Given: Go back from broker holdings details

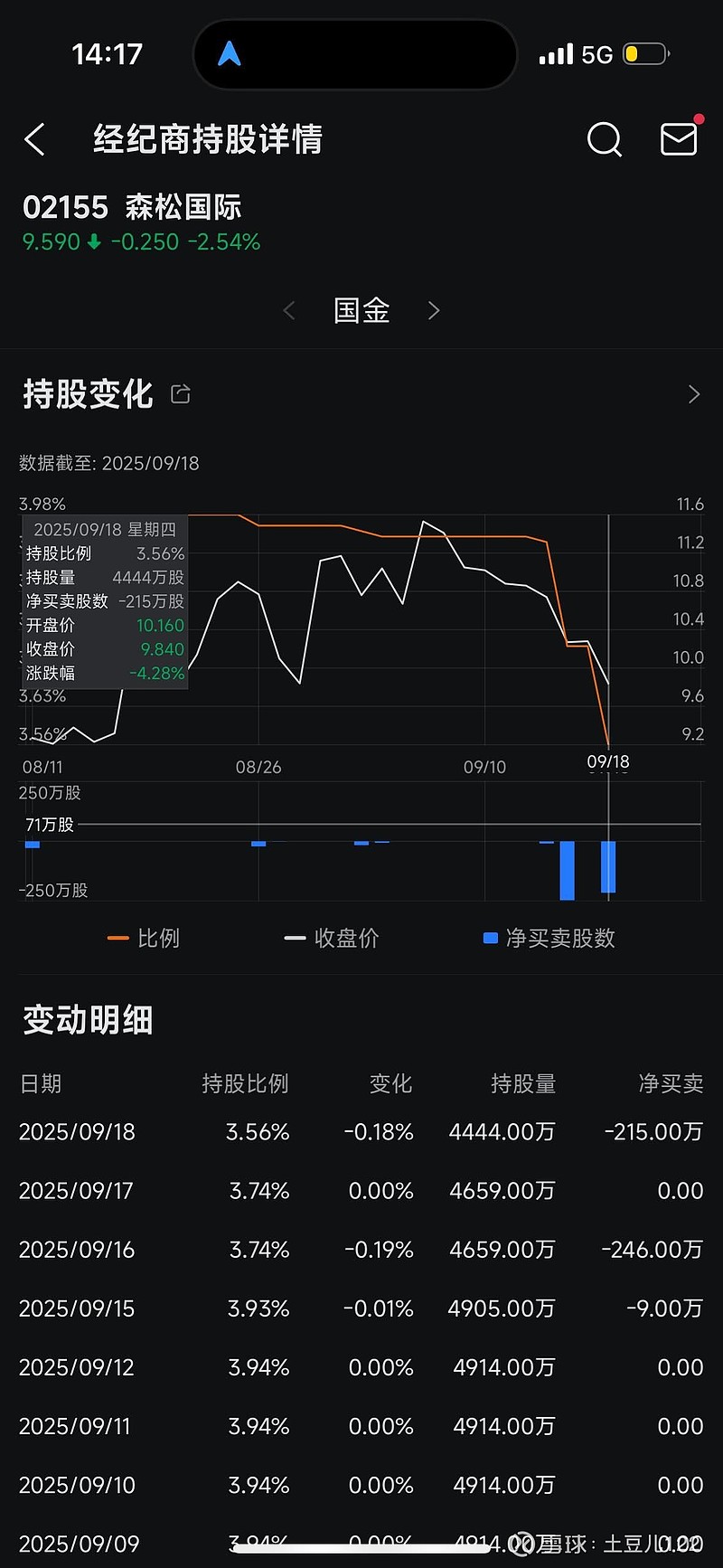Looking at the screenshot, I should pos(35,140).
